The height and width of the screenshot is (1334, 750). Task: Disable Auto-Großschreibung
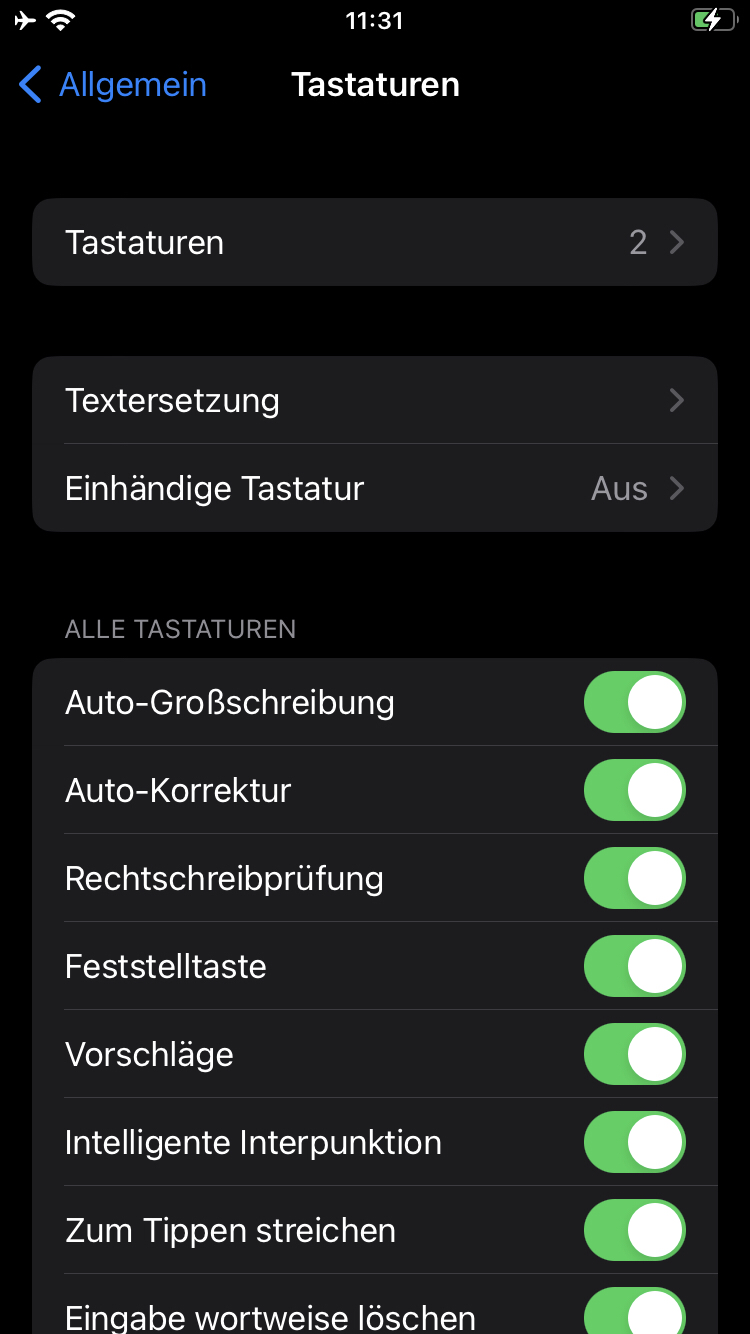tap(634, 702)
